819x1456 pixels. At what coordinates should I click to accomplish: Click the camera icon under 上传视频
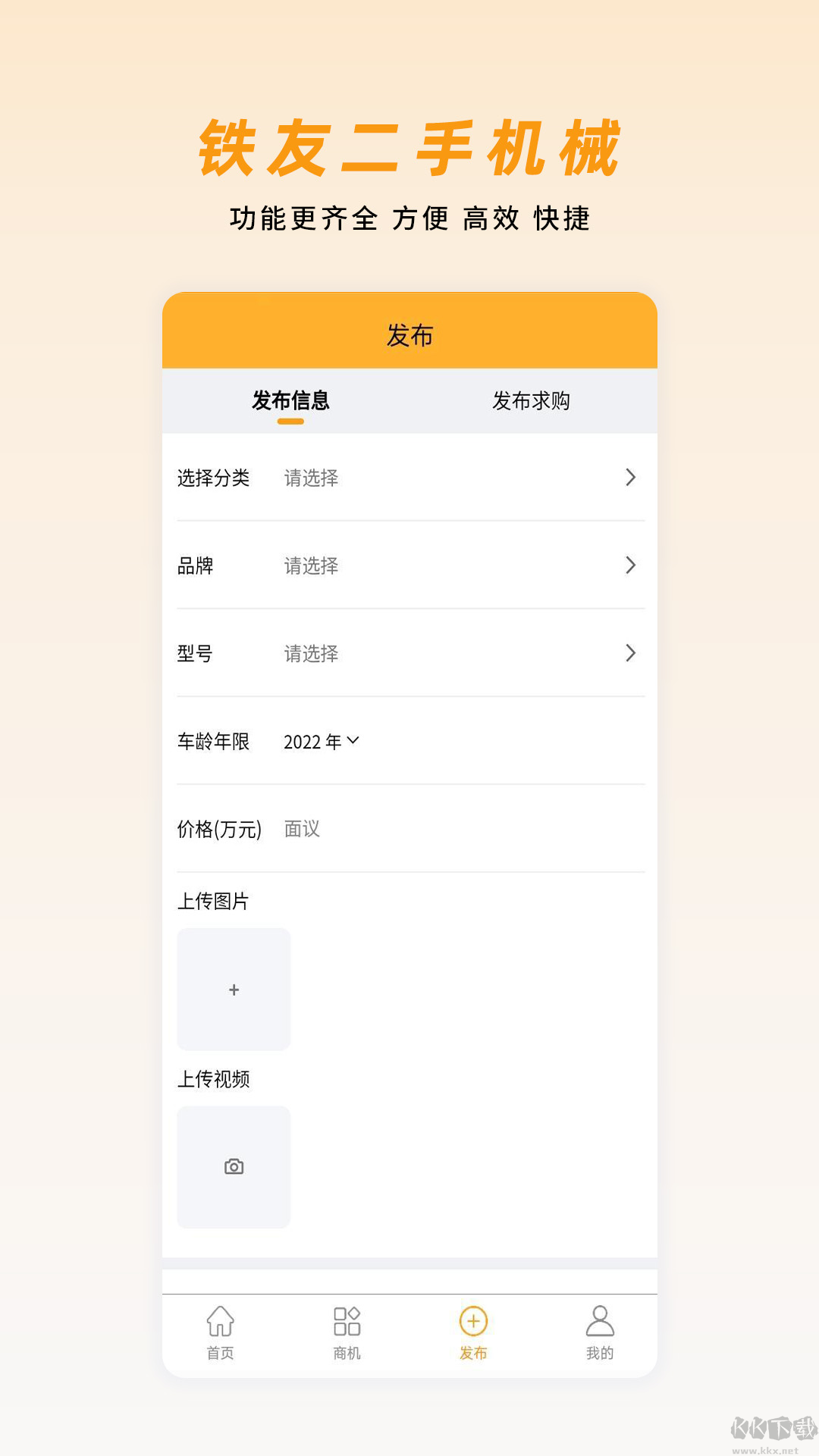(x=234, y=1166)
